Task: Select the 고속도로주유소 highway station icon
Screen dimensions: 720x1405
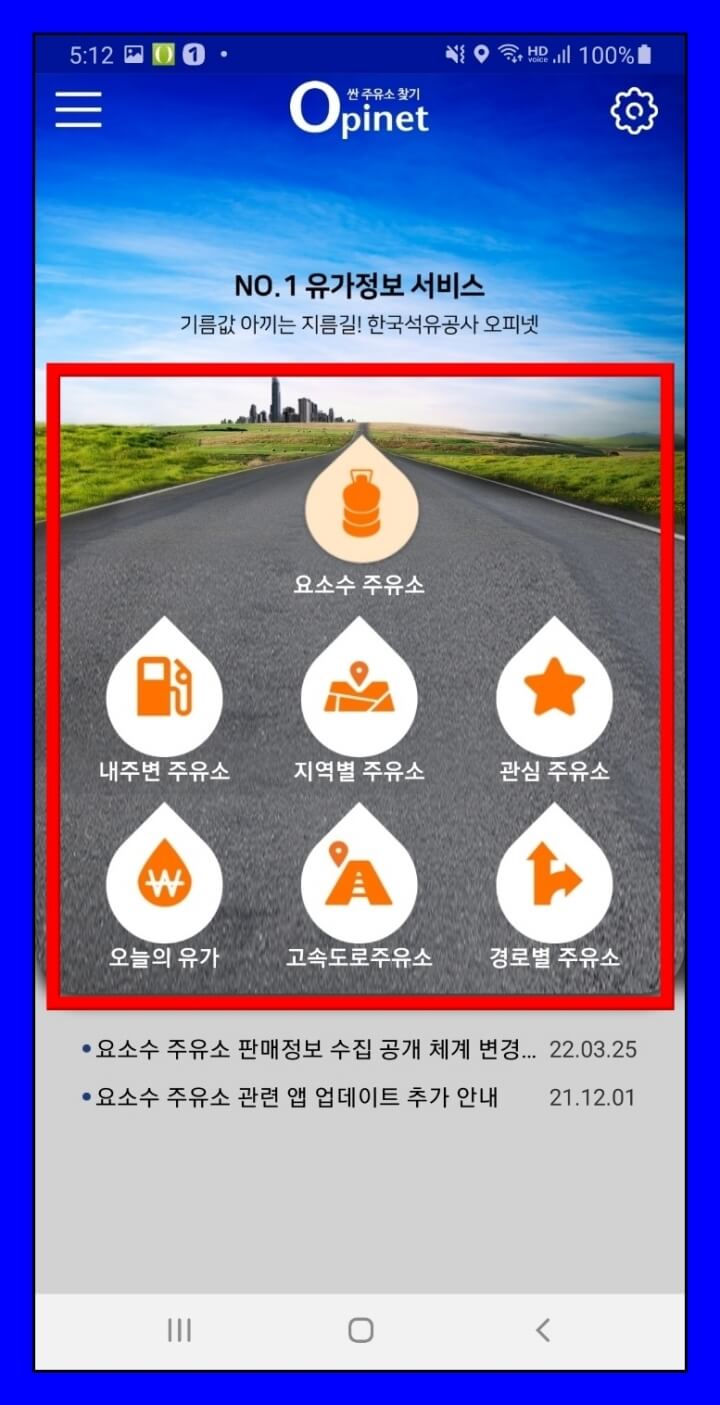Action: coord(360,875)
